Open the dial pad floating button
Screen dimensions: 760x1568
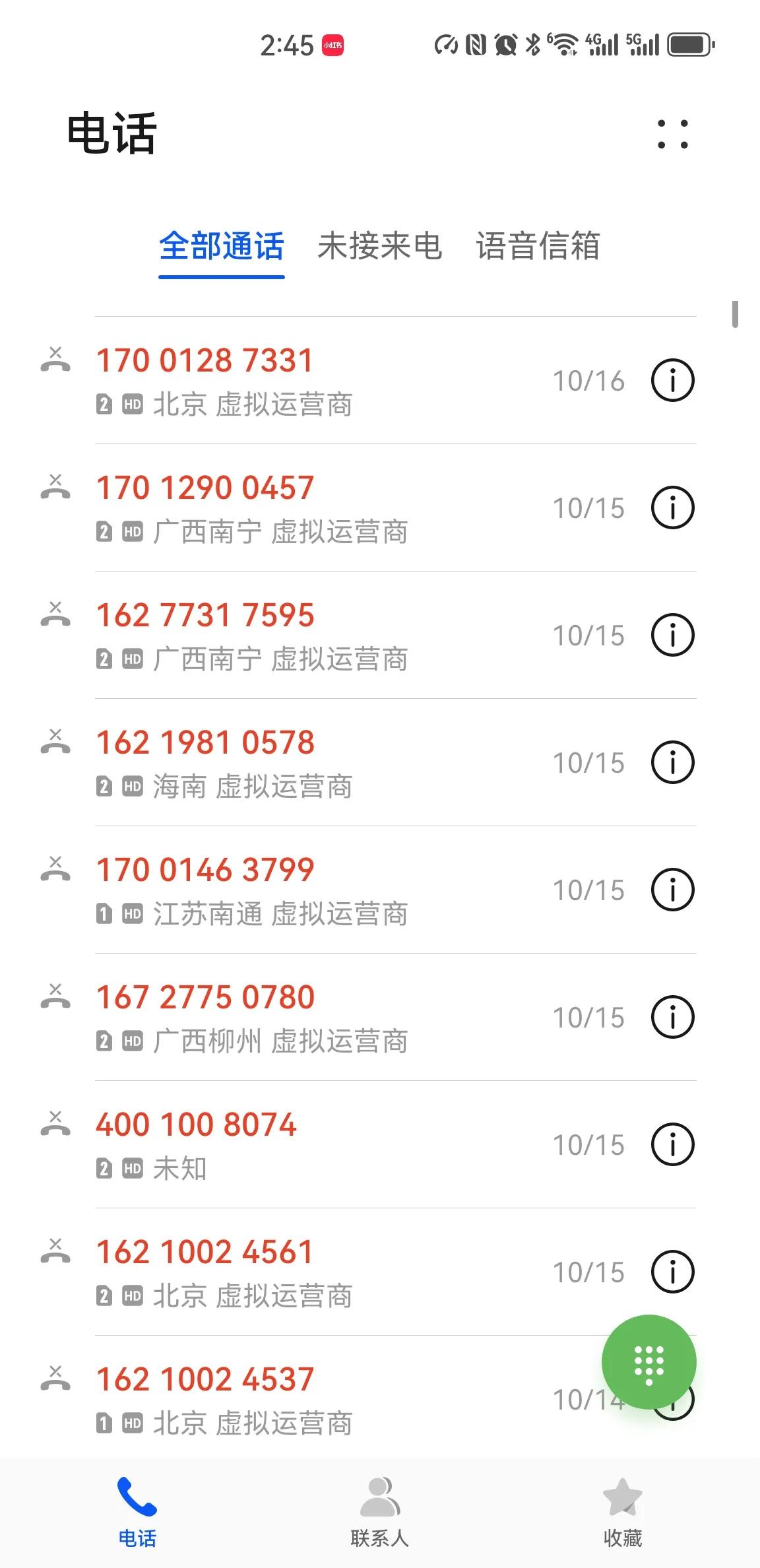tap(649, 1362)
